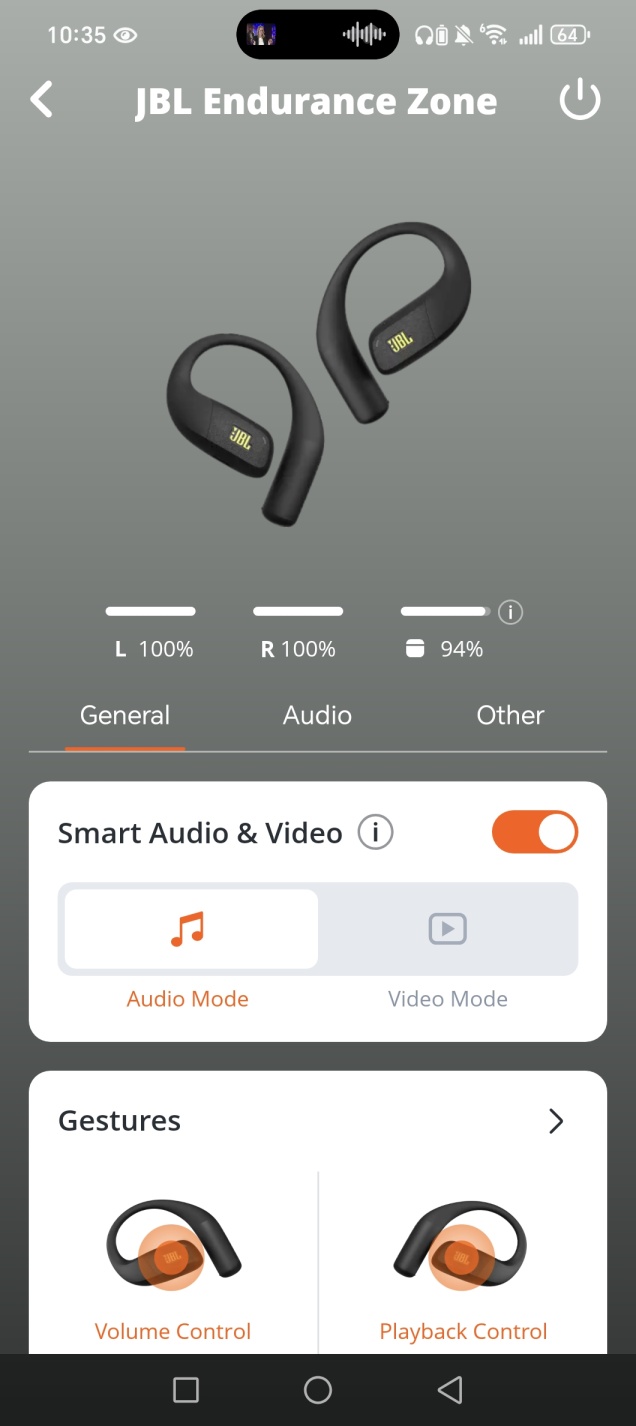Open Smart Audio & Video info
Screen dimensions: 636x1426
pos(375,832)
